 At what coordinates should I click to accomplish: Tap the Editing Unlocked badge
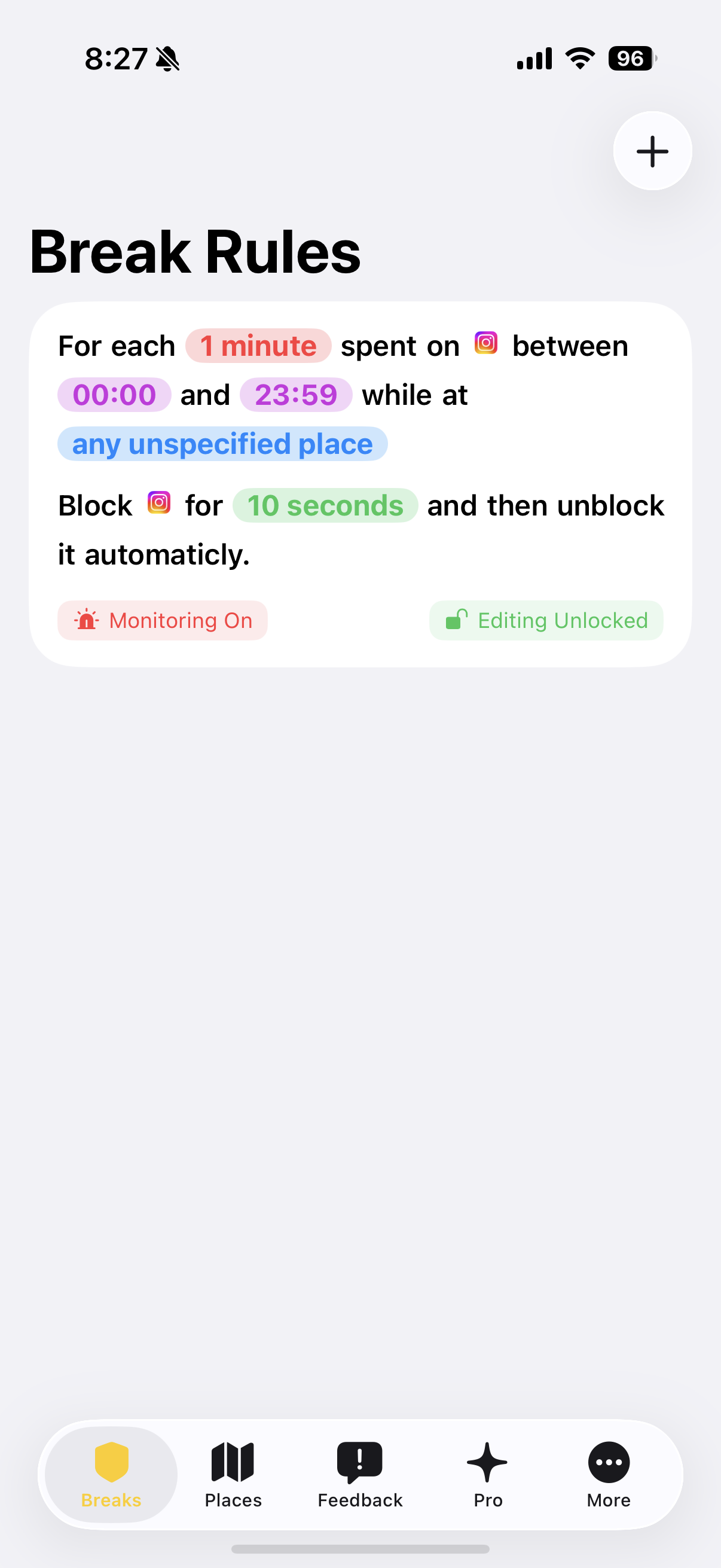pyautogui.click(x=546, y=620)
